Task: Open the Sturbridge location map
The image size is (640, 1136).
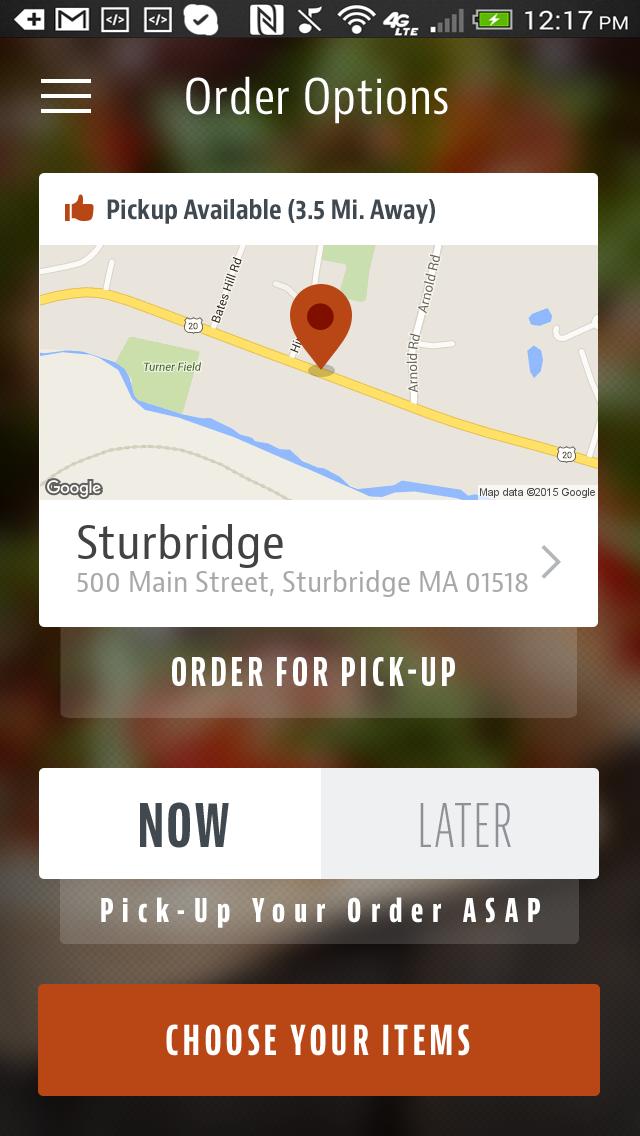Action: click(x=318, y=372)
